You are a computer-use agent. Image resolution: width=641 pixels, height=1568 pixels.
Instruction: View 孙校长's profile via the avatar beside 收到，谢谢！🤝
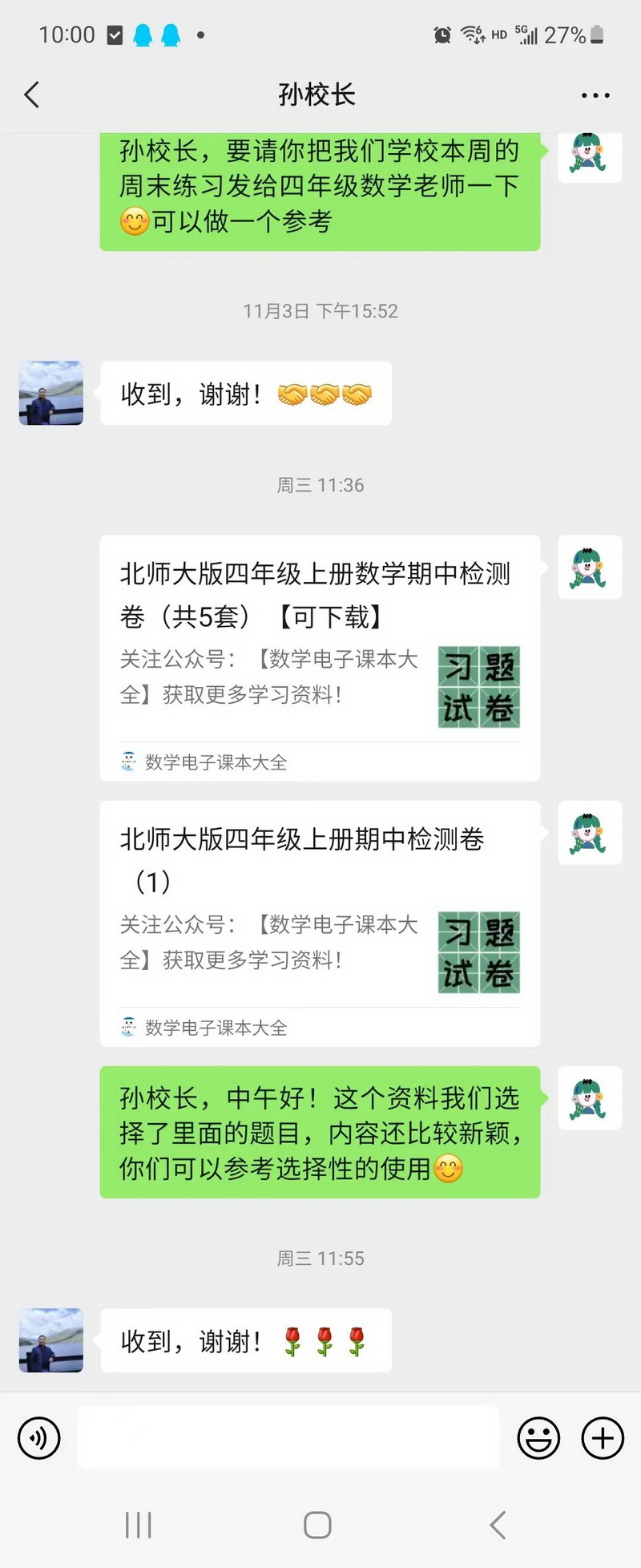51,393
